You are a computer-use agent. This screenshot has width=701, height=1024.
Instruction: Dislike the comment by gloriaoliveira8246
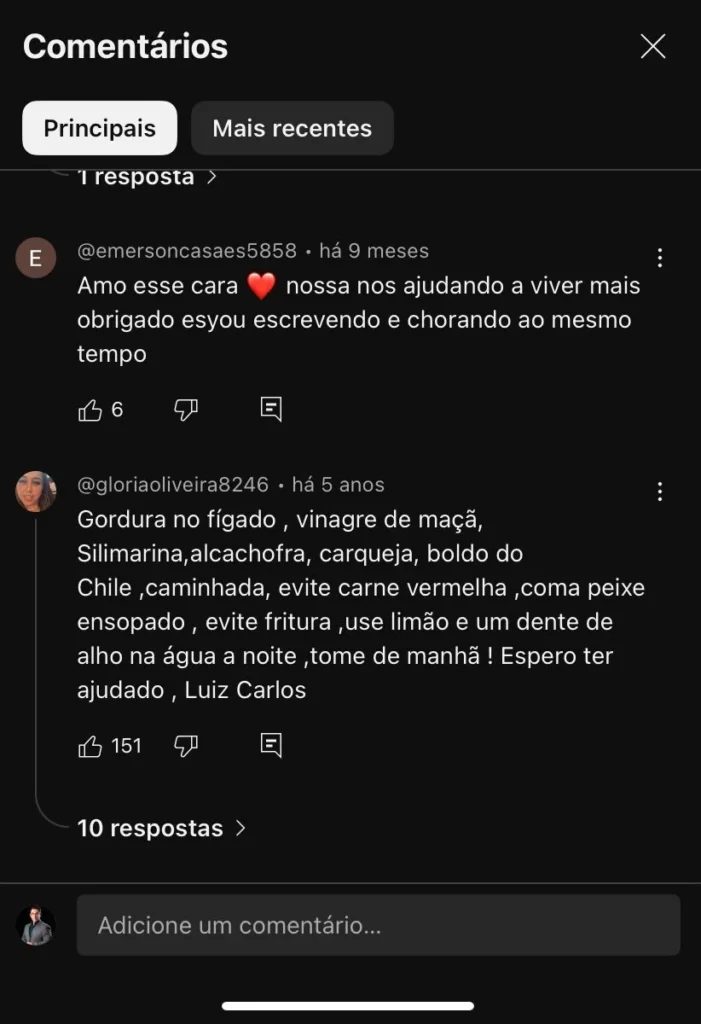click(186, 746)
